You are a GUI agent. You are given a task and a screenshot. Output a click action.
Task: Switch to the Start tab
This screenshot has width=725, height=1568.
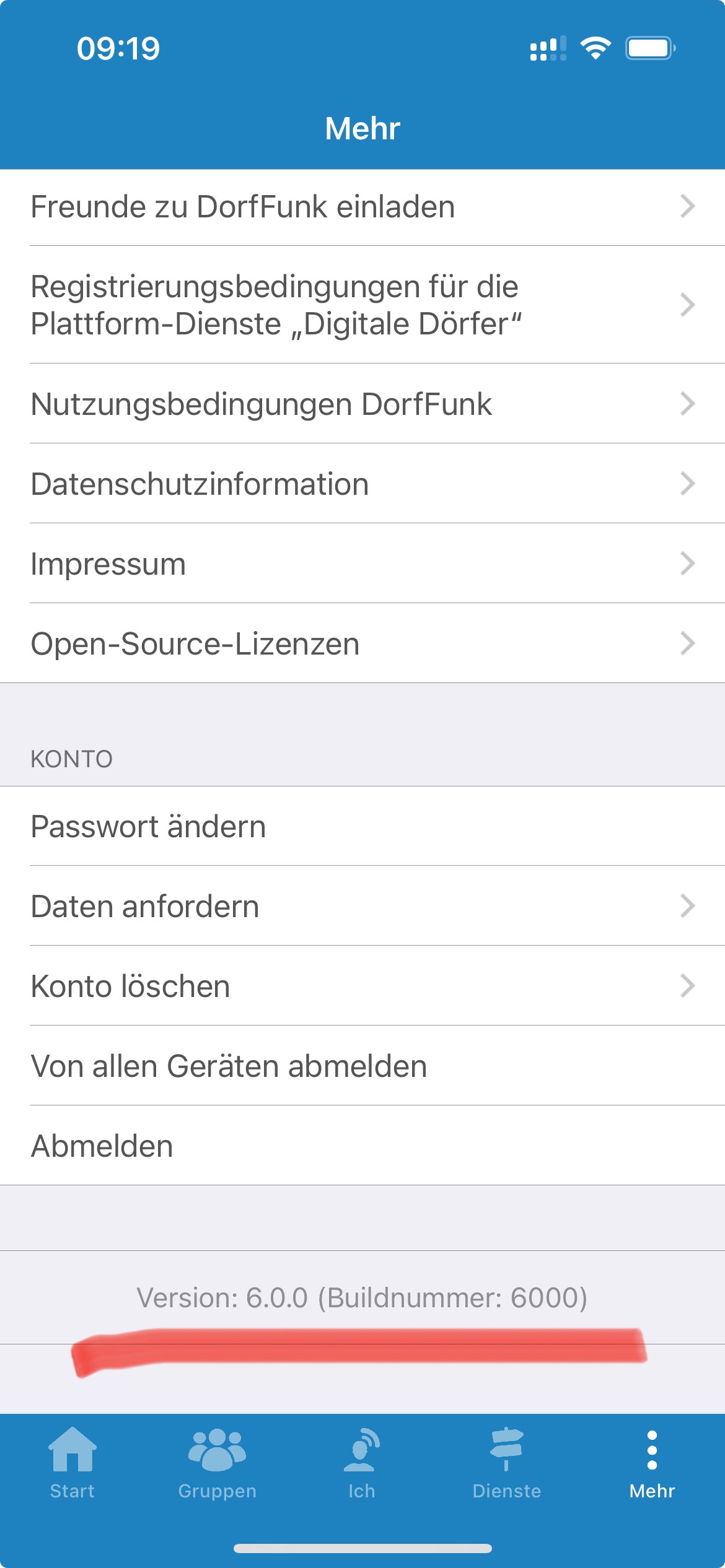pos(72,1464)
